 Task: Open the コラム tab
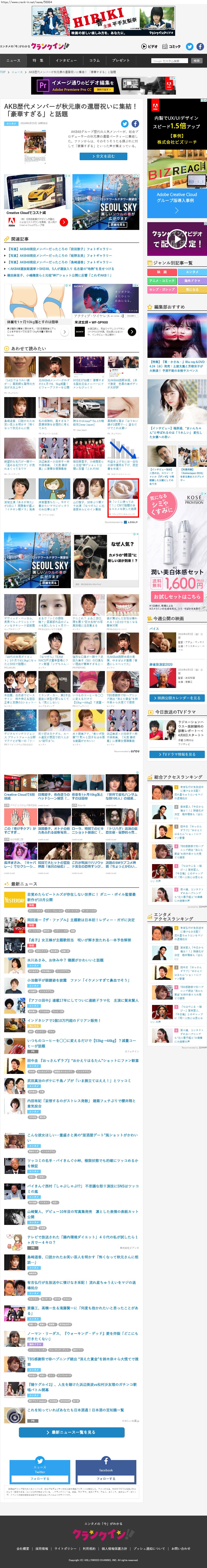pyautogui.click(x=94, y=60)
